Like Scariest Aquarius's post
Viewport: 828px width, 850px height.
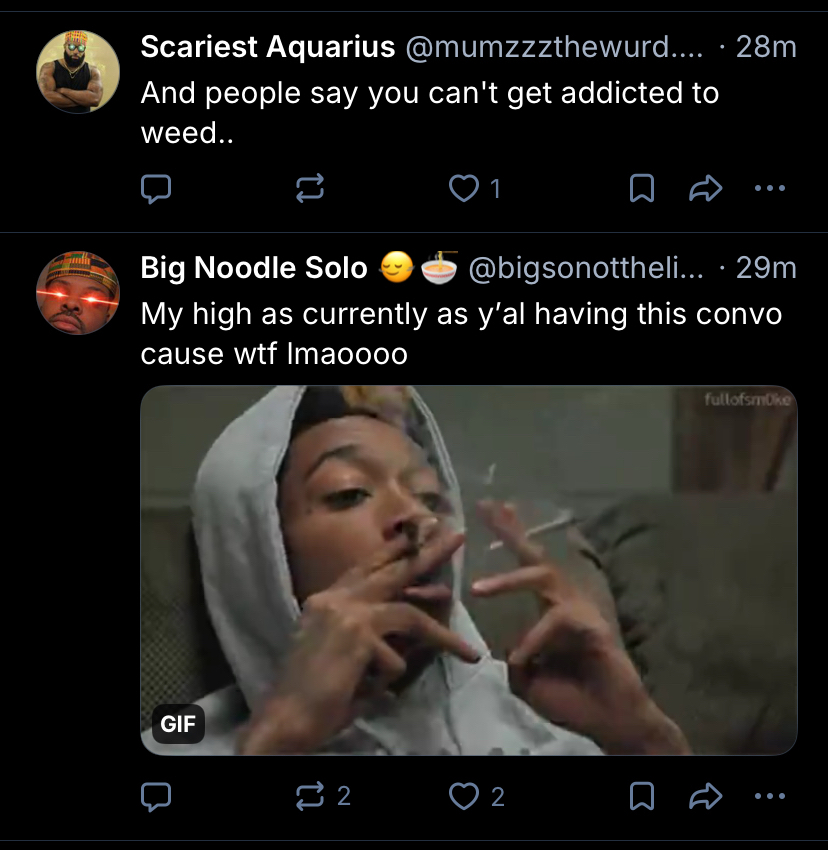464,189
